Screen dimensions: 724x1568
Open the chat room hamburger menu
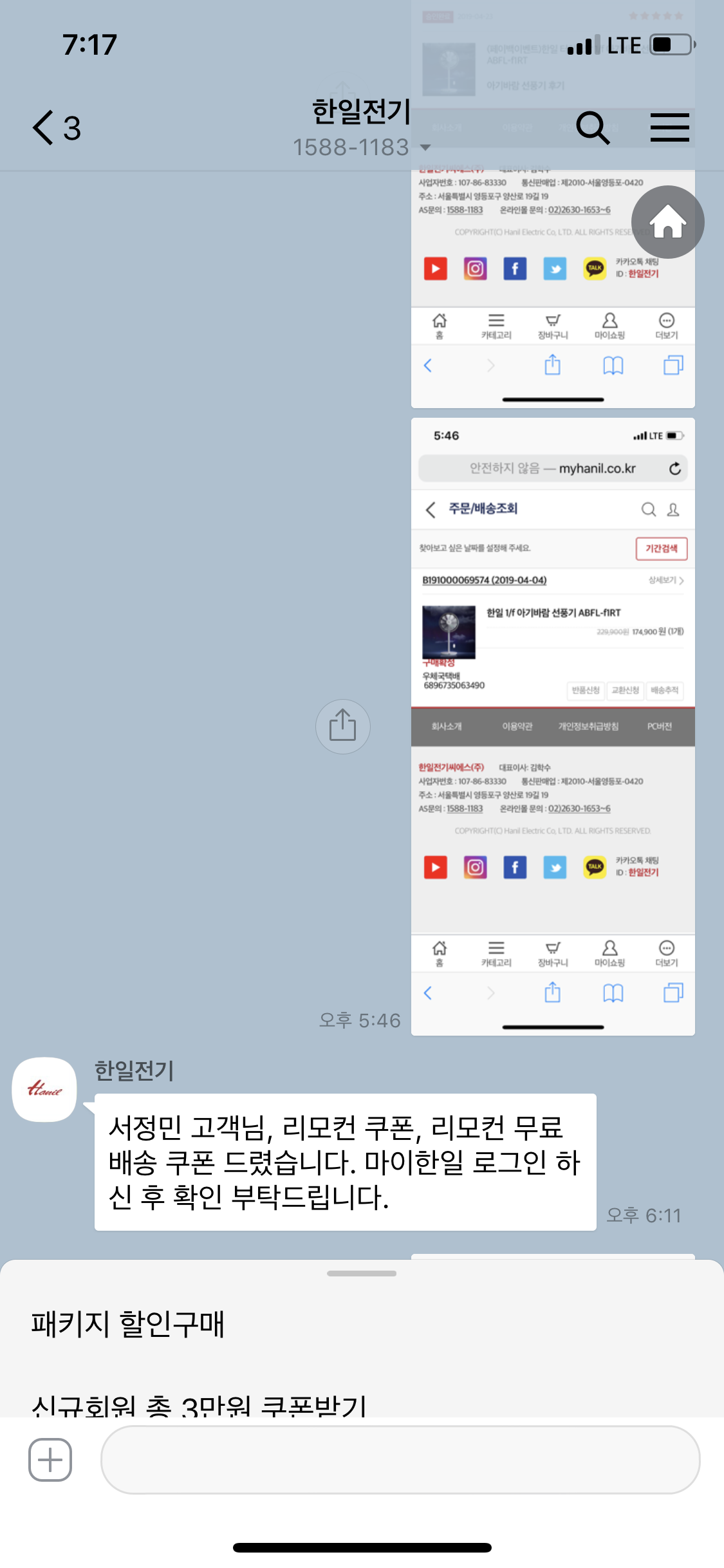point(669,127)
